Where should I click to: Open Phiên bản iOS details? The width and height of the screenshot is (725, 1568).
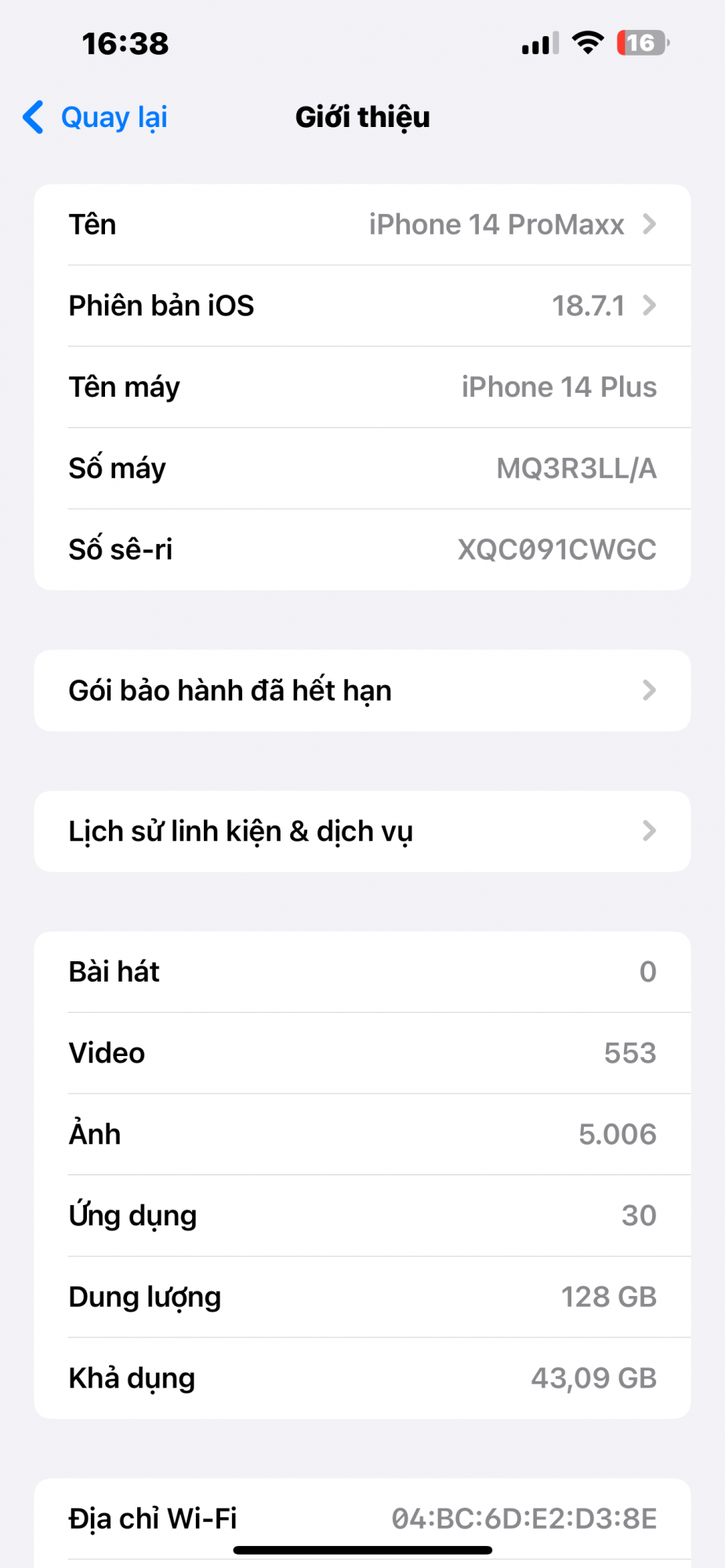[362, 306]
